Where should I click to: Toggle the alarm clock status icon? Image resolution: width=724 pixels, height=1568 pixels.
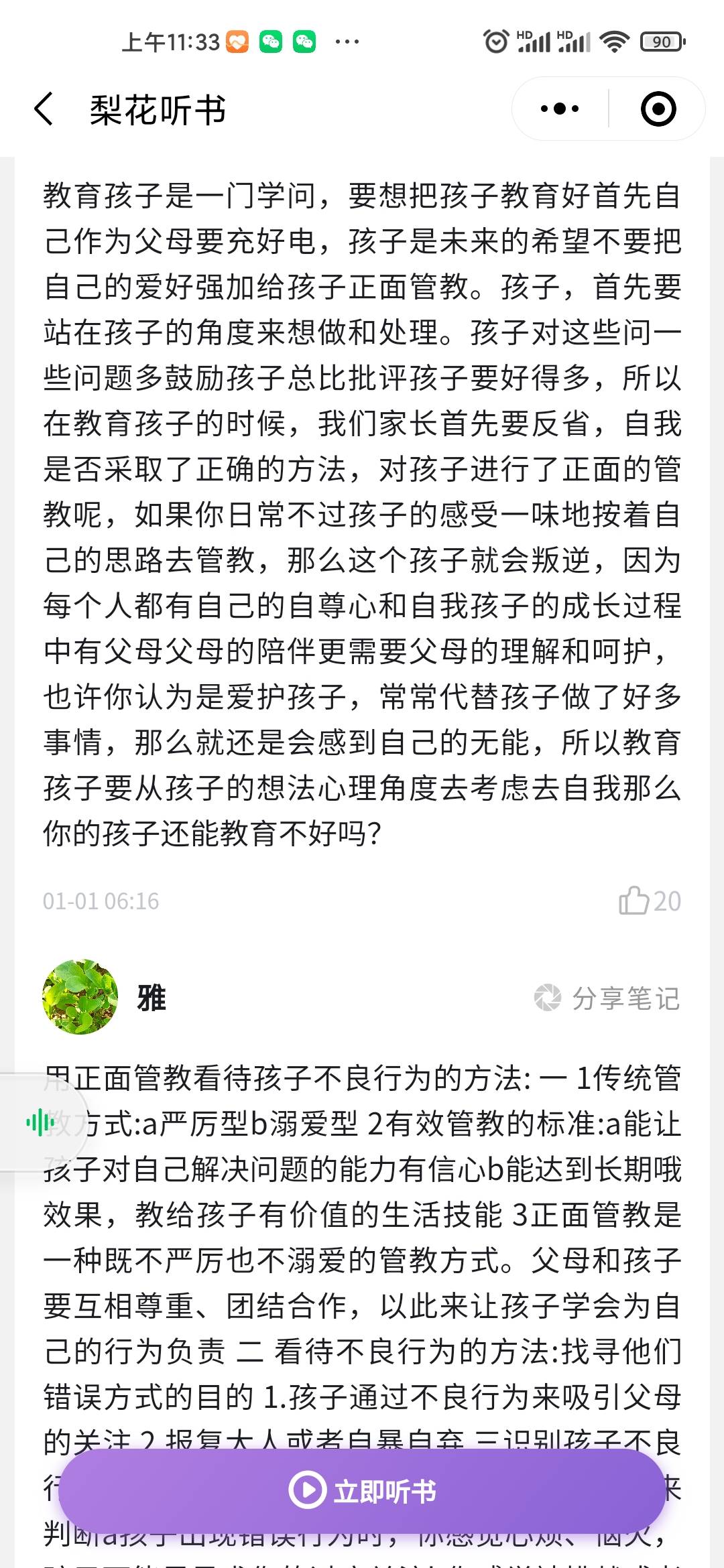[496, 42]
